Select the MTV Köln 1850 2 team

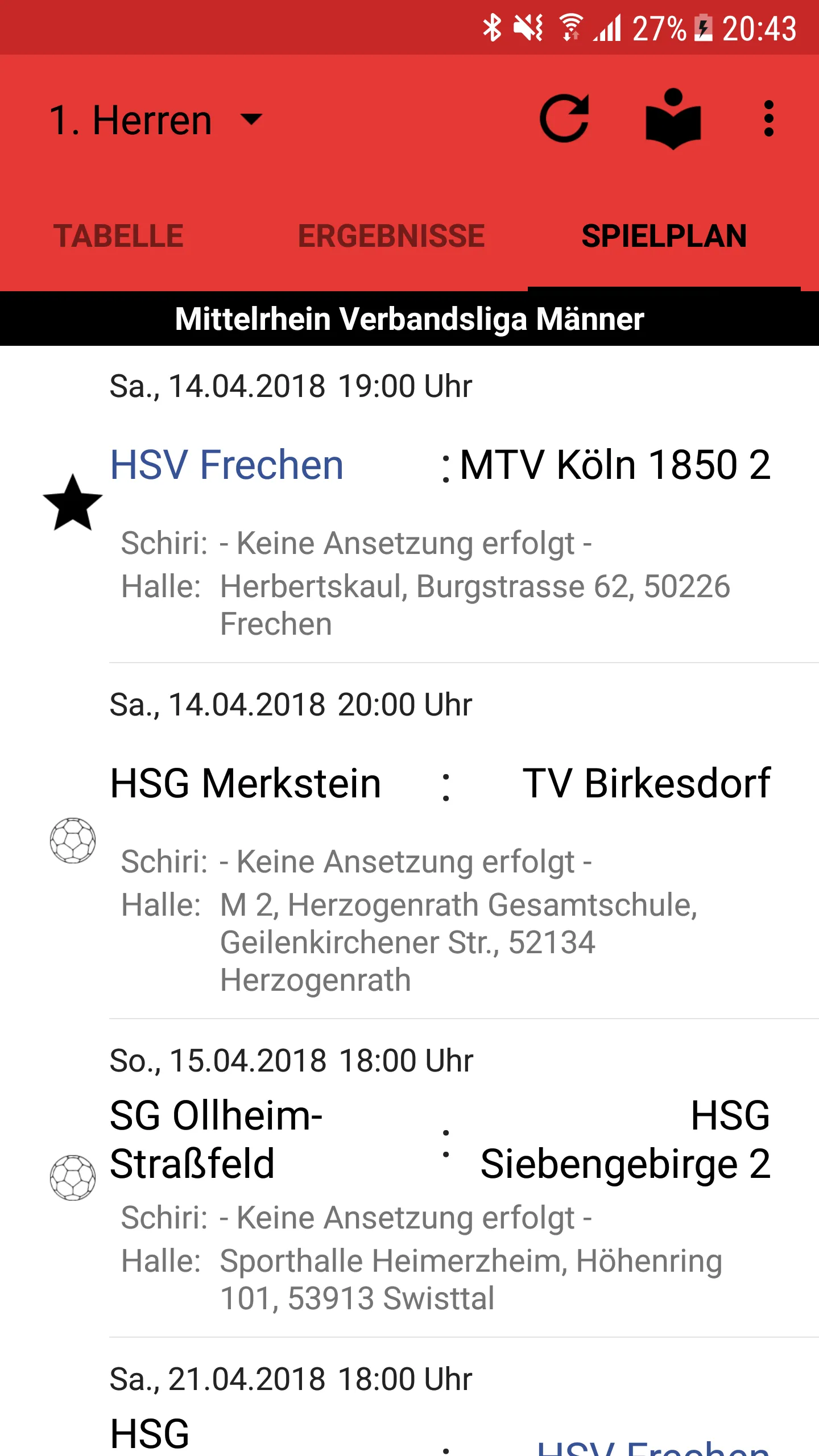pyautogui.click(x=615, y=465)
